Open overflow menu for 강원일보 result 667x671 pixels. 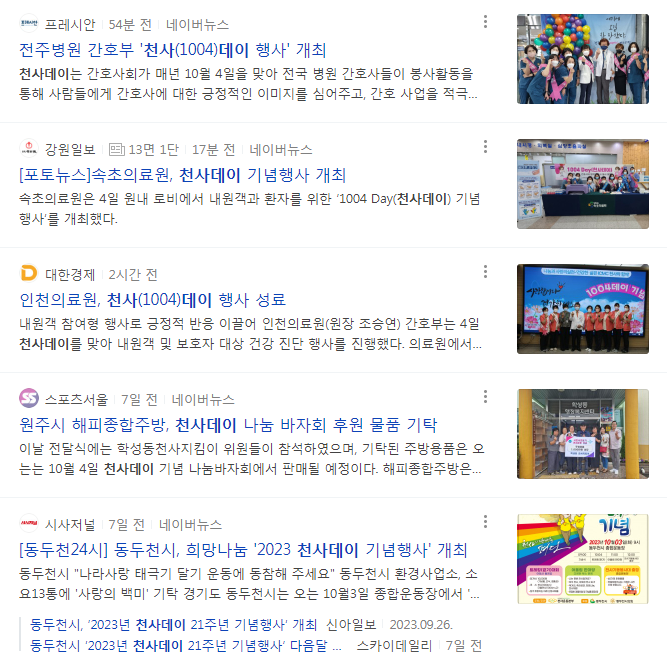pyautogui.click(x=485, y=147)
